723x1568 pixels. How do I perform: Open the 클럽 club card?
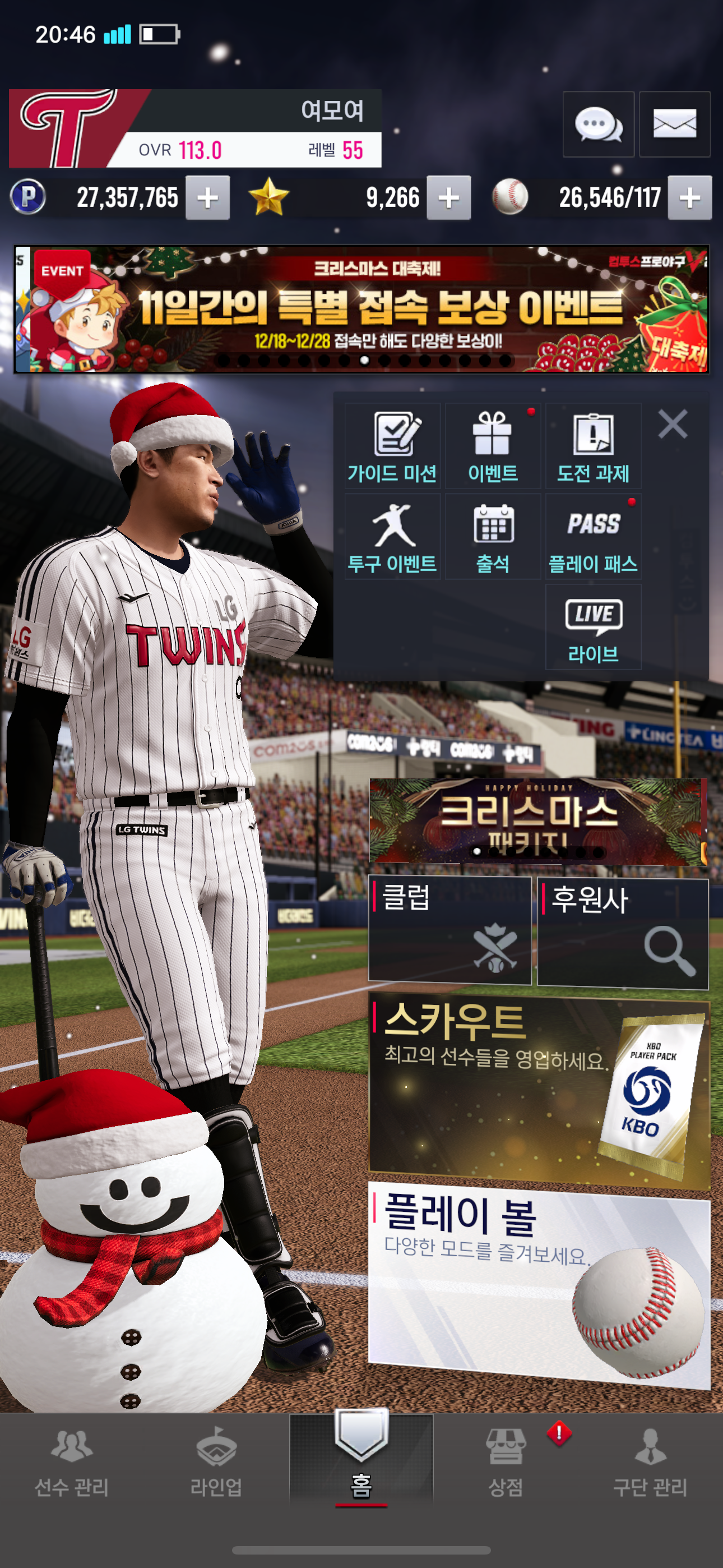pos(449,929)
